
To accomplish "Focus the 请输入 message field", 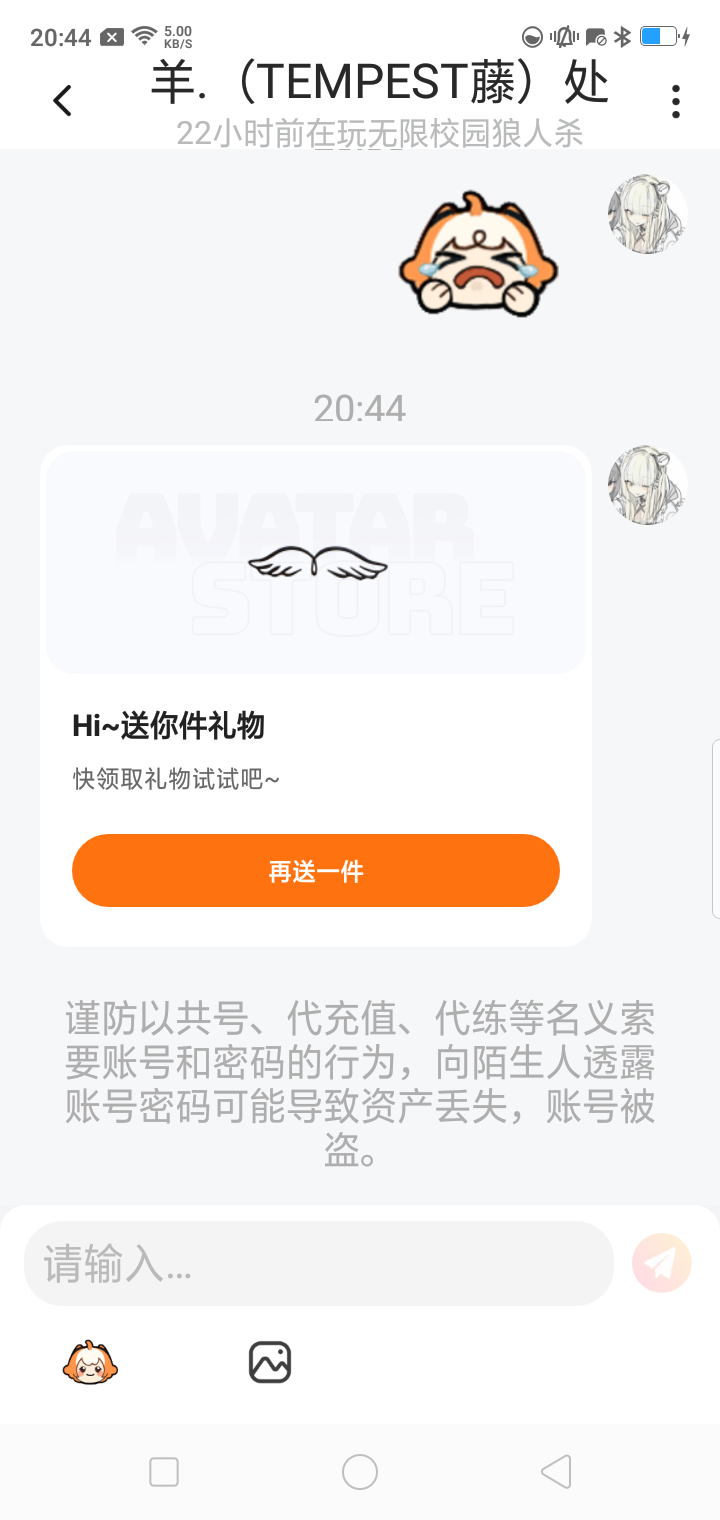I will [318, 1264].
